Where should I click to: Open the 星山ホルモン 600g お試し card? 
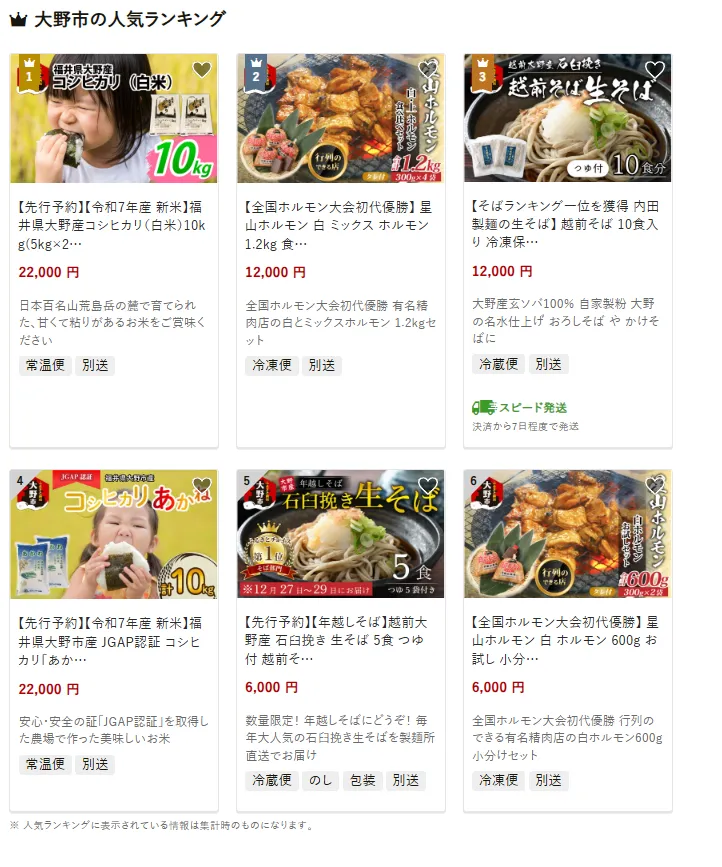coord(567,643)
